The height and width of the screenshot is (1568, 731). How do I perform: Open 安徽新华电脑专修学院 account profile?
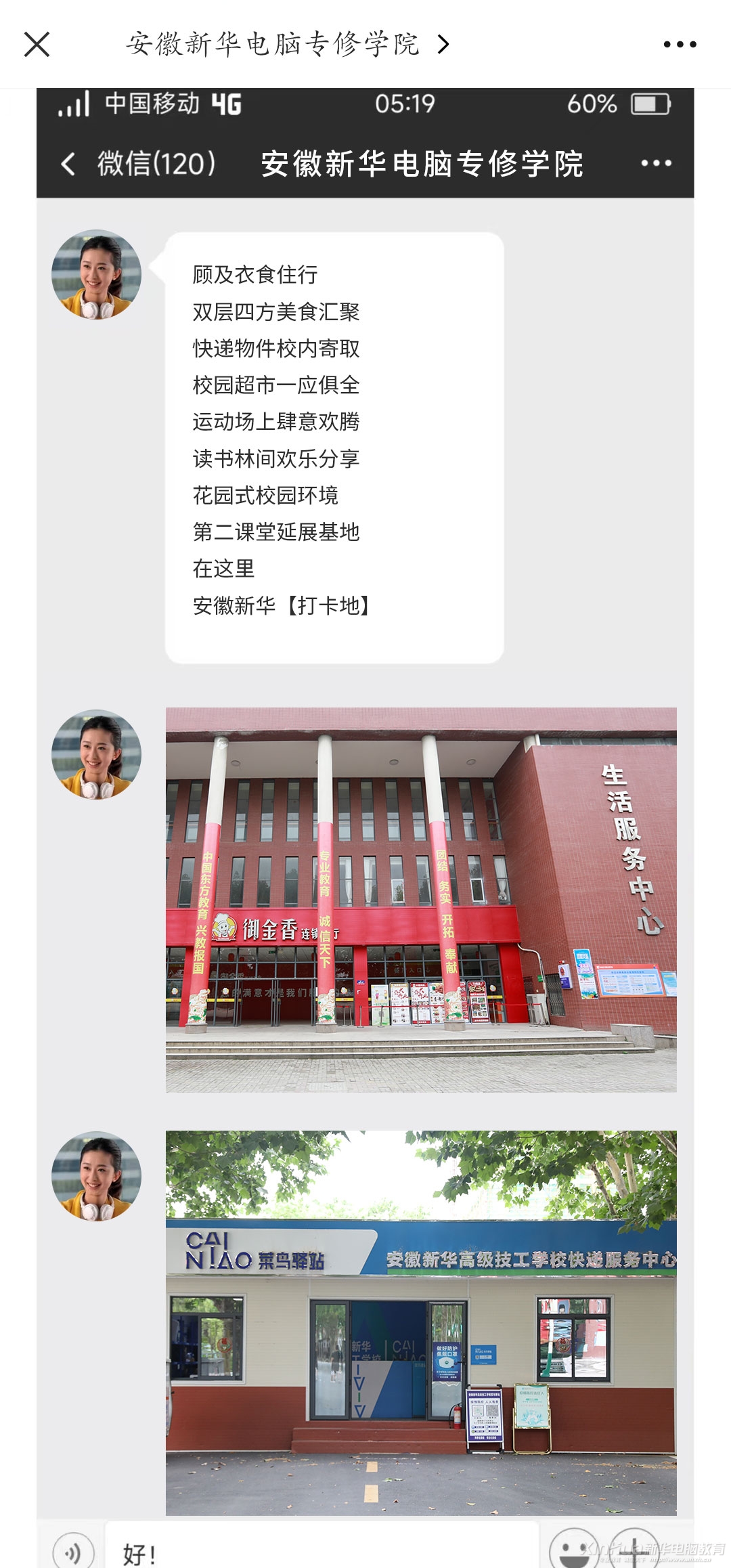click(288, 45)
